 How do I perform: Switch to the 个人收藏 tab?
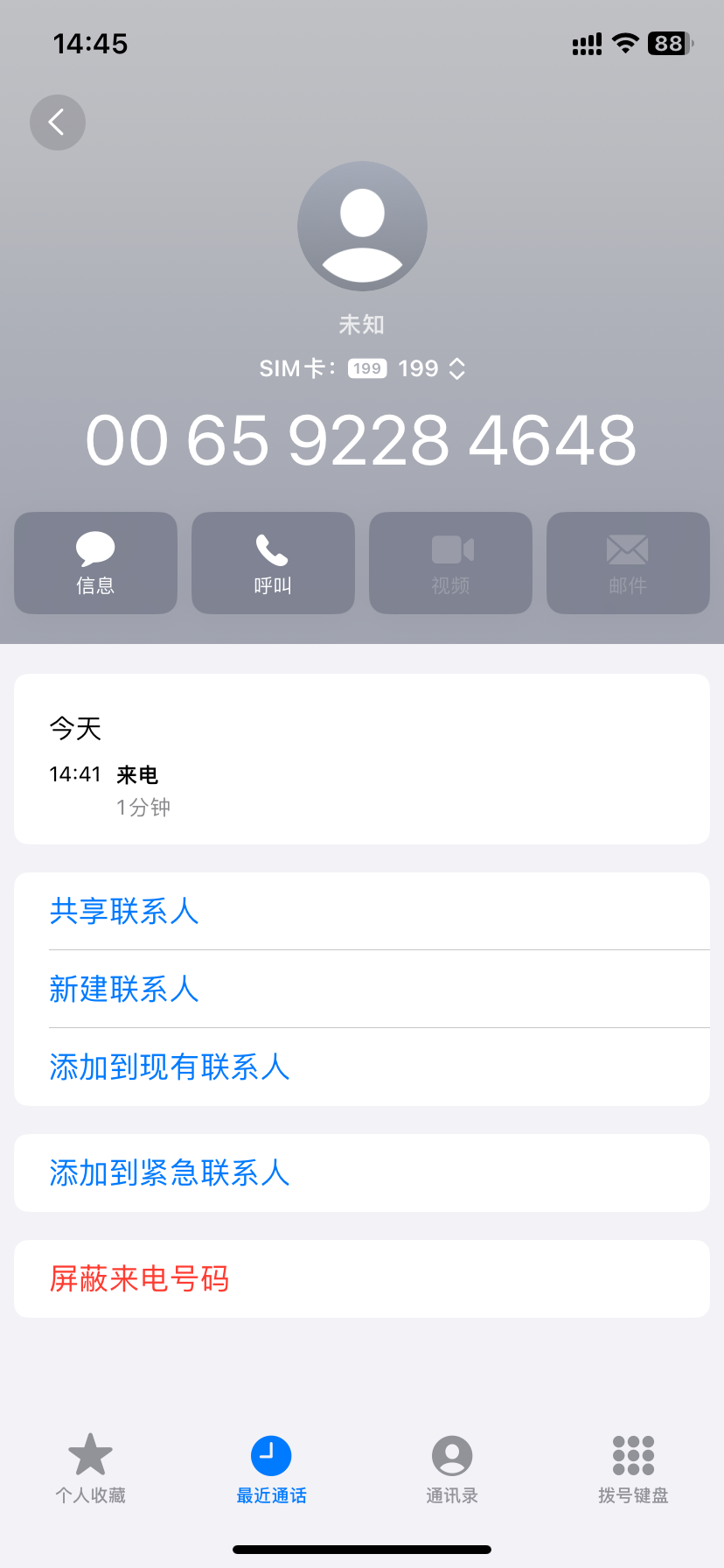click(x=91, y=1469)
